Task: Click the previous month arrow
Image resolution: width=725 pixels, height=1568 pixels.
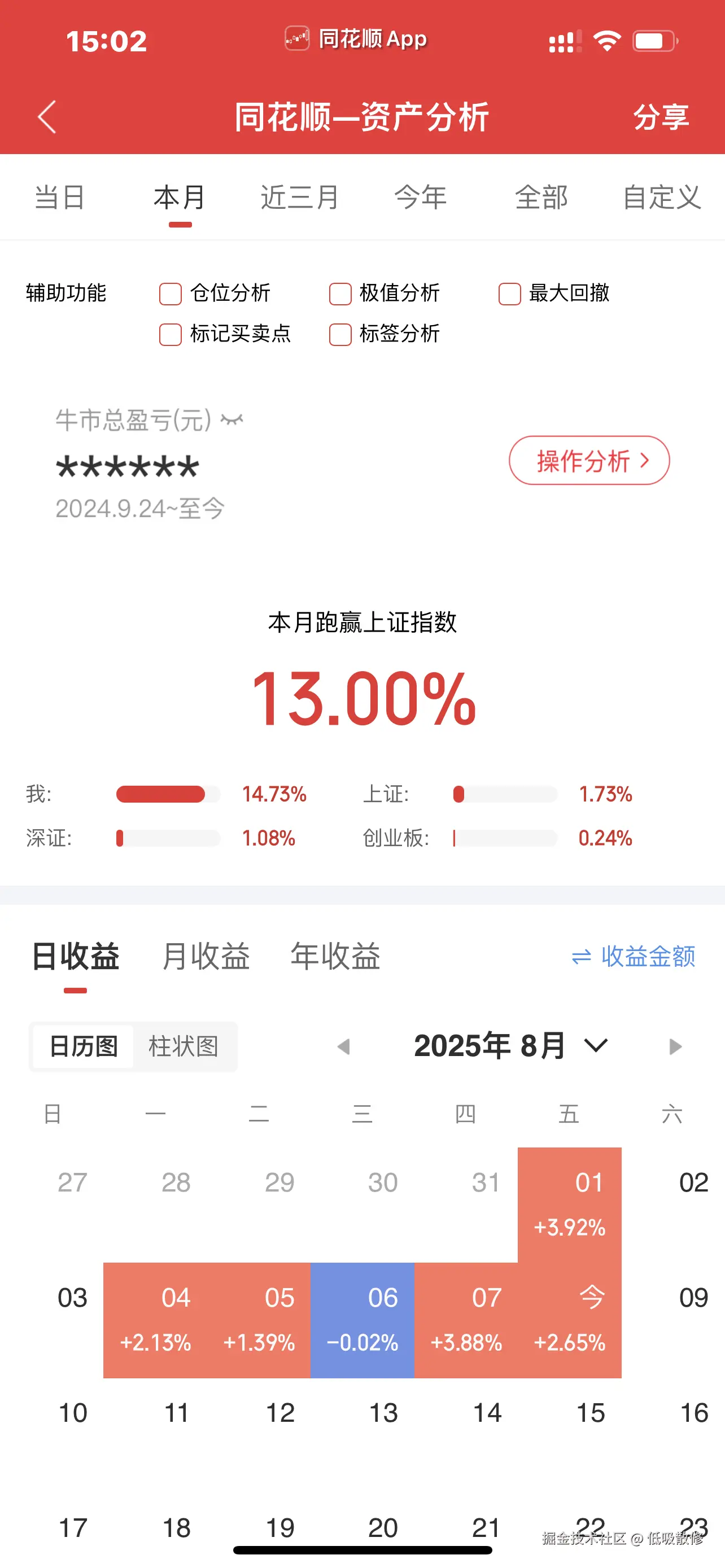Action: 345,1046
